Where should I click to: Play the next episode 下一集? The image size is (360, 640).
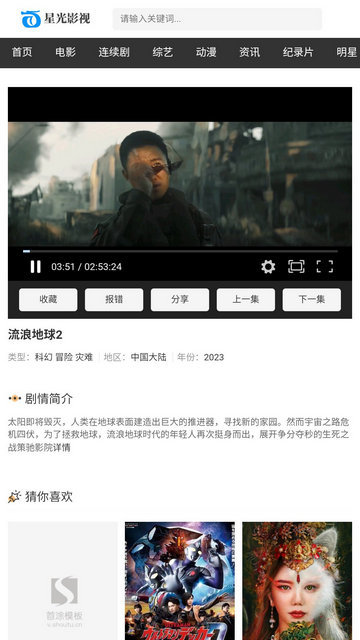pos(312,300)
